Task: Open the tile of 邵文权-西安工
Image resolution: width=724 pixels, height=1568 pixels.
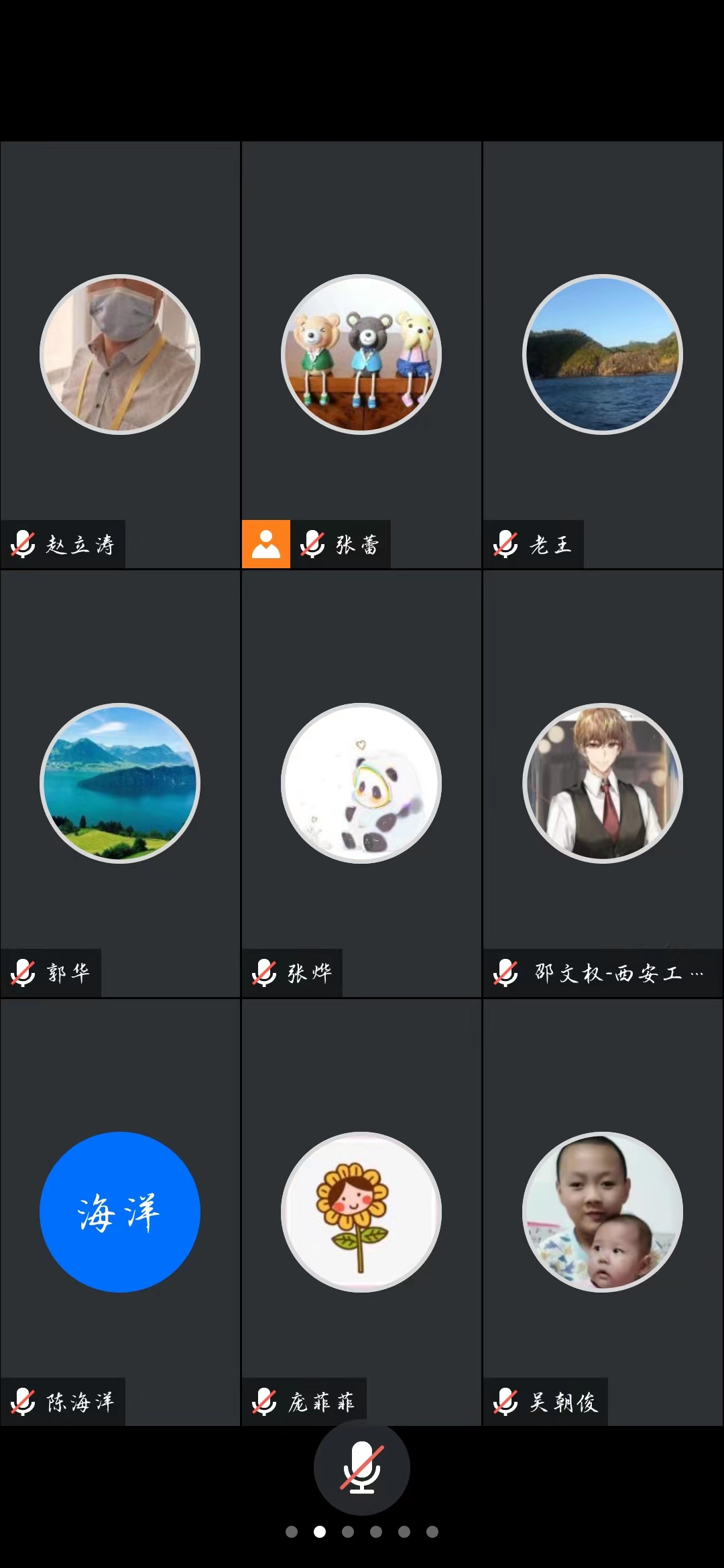Action: coord(603,783)
